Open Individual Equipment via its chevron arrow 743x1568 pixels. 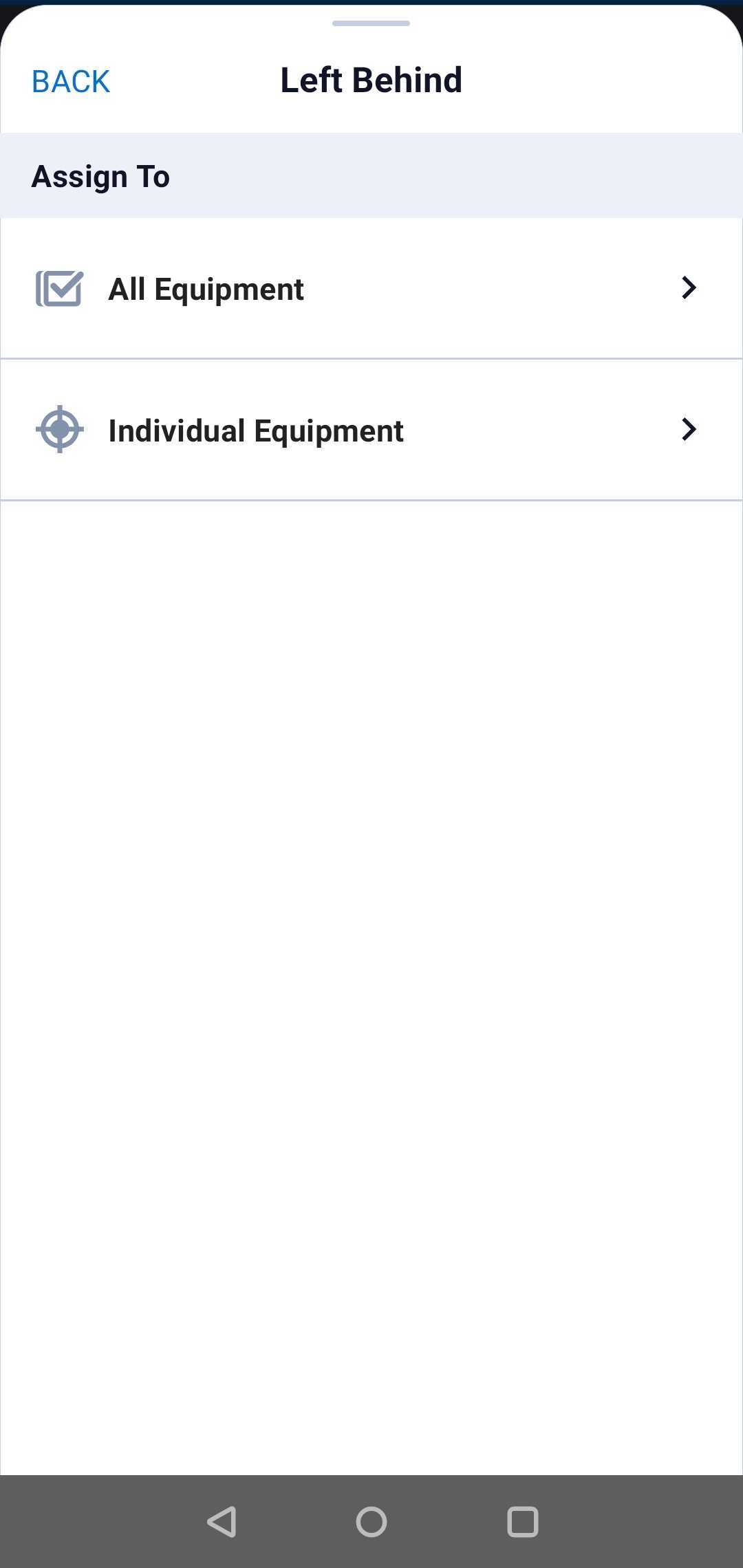[x=689, y=429]
